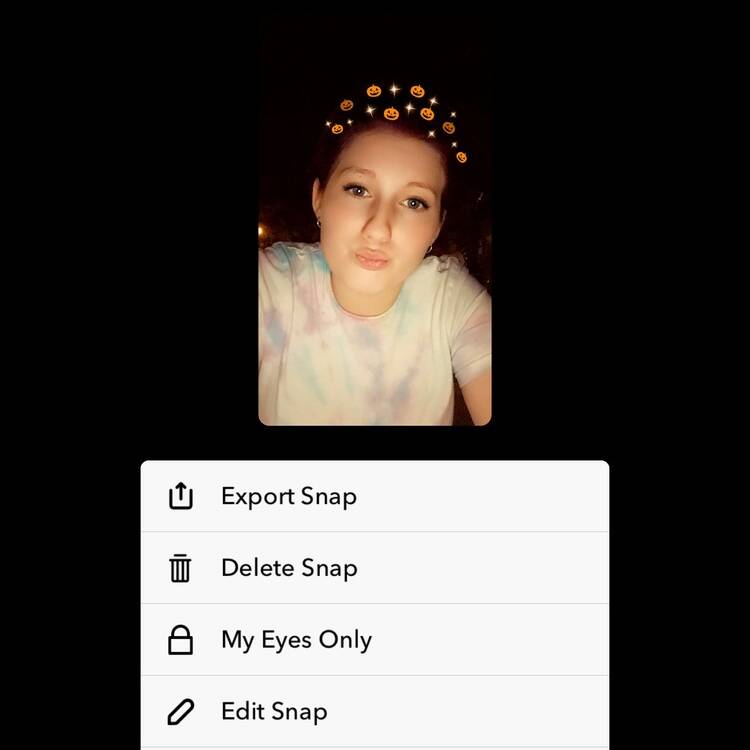
Task: Open Edit Snap option
Action: pos(273,712)
